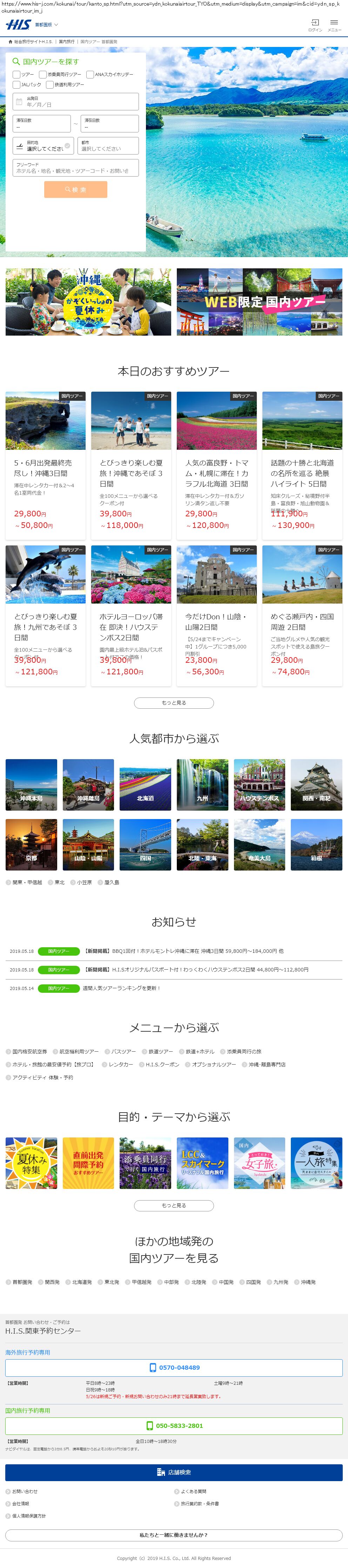Open the blue 店舗検索 store search button
The width and height of the screenshot is (348, 1568).
tap(174, 1472)
